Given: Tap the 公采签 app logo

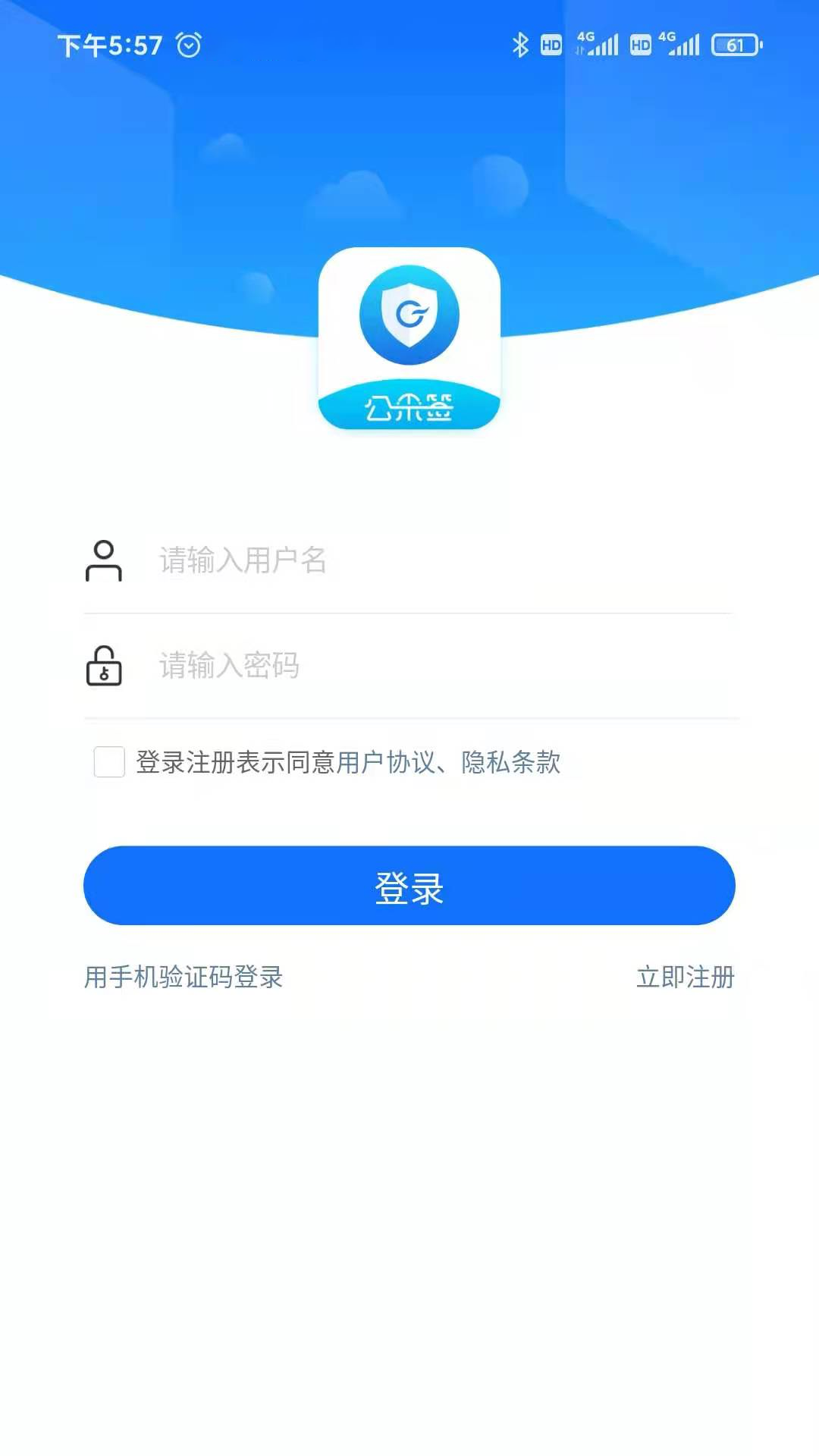Looking at the screenshot, I should click(409, 340).
